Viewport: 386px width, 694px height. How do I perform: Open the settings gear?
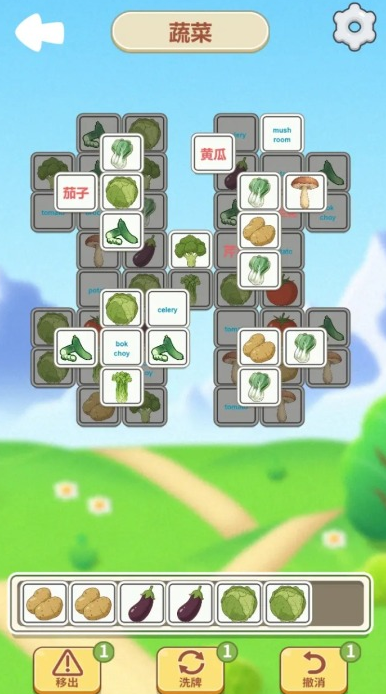click(x=355, y=27)
